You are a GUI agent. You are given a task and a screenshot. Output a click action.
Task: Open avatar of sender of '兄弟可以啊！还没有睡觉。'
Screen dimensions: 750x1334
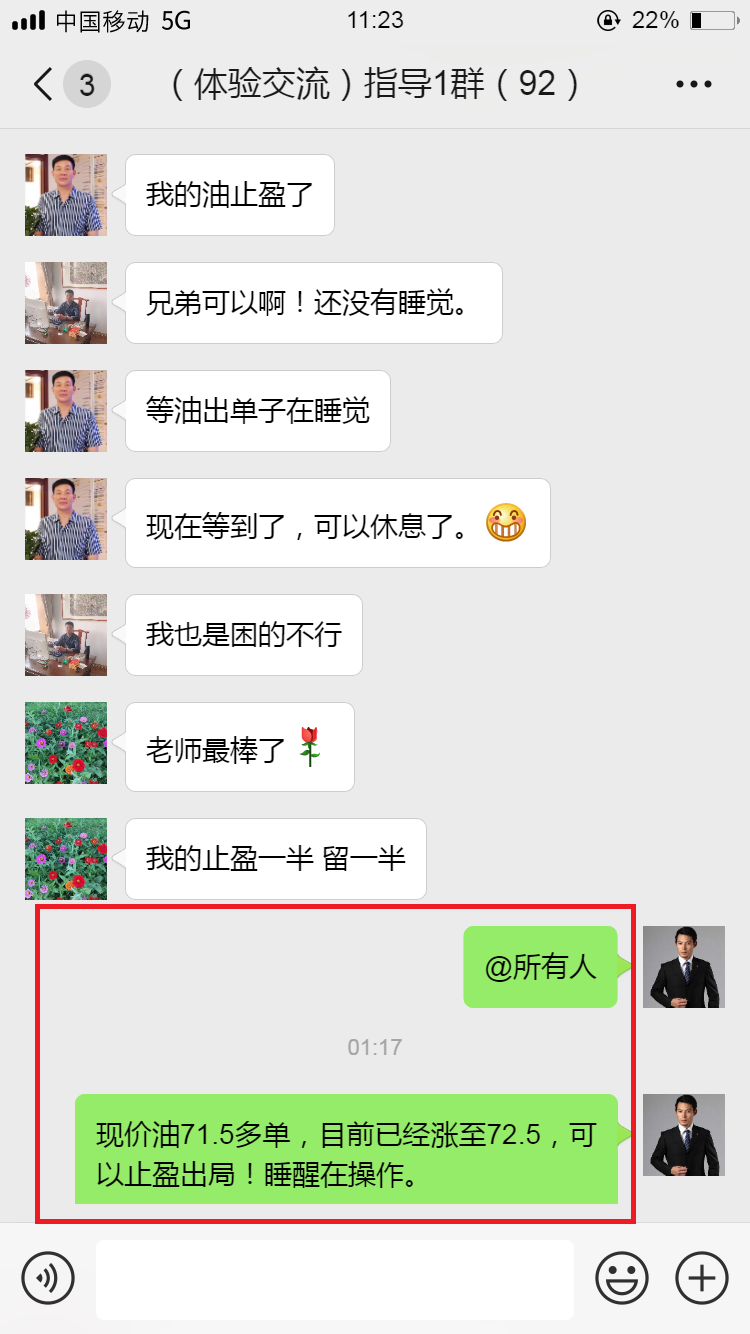(x=66, y=303)
